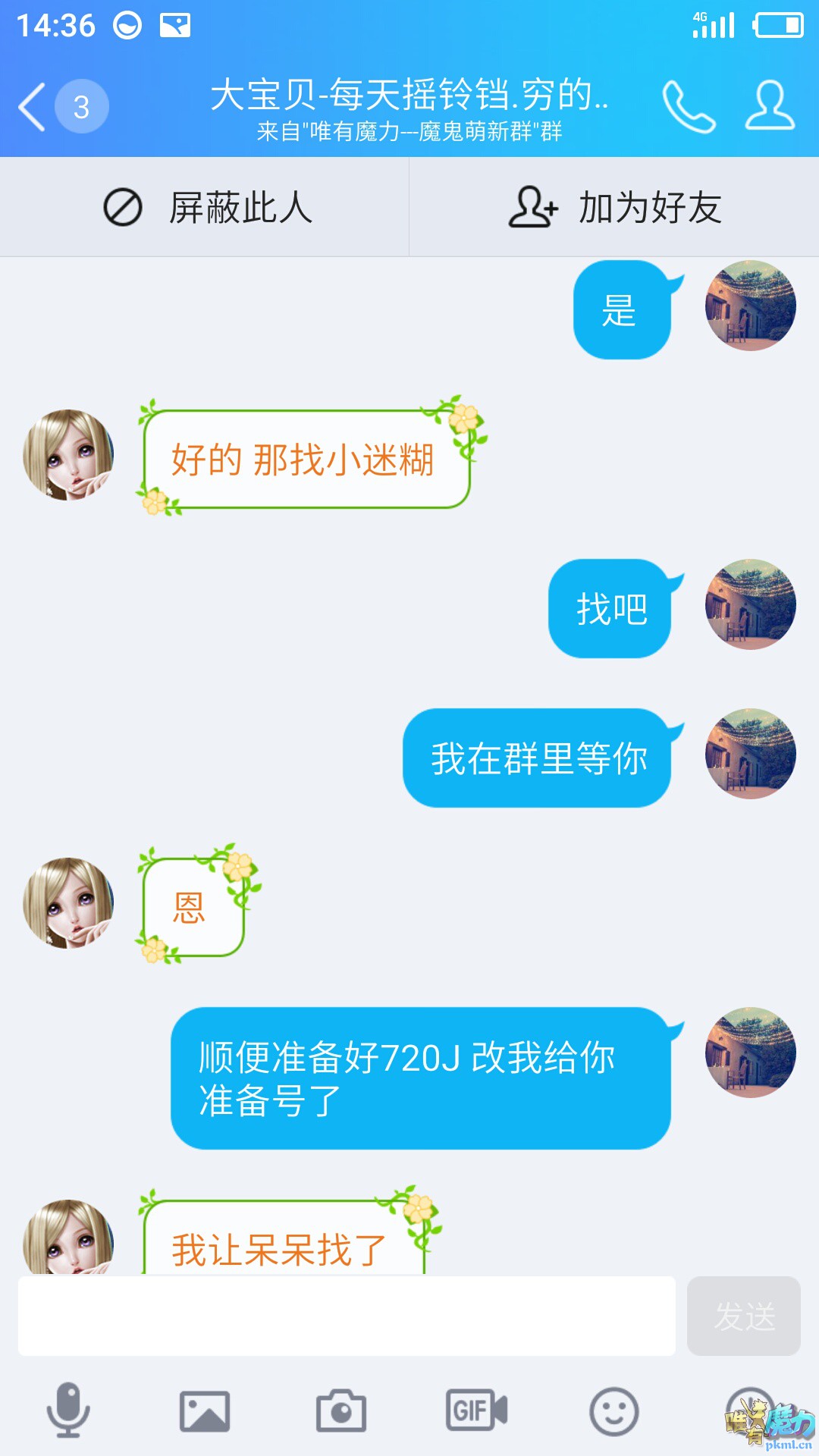The image size is (819, 1456).
Task: Open the GIF video recorder
Action: [476, 1410]
